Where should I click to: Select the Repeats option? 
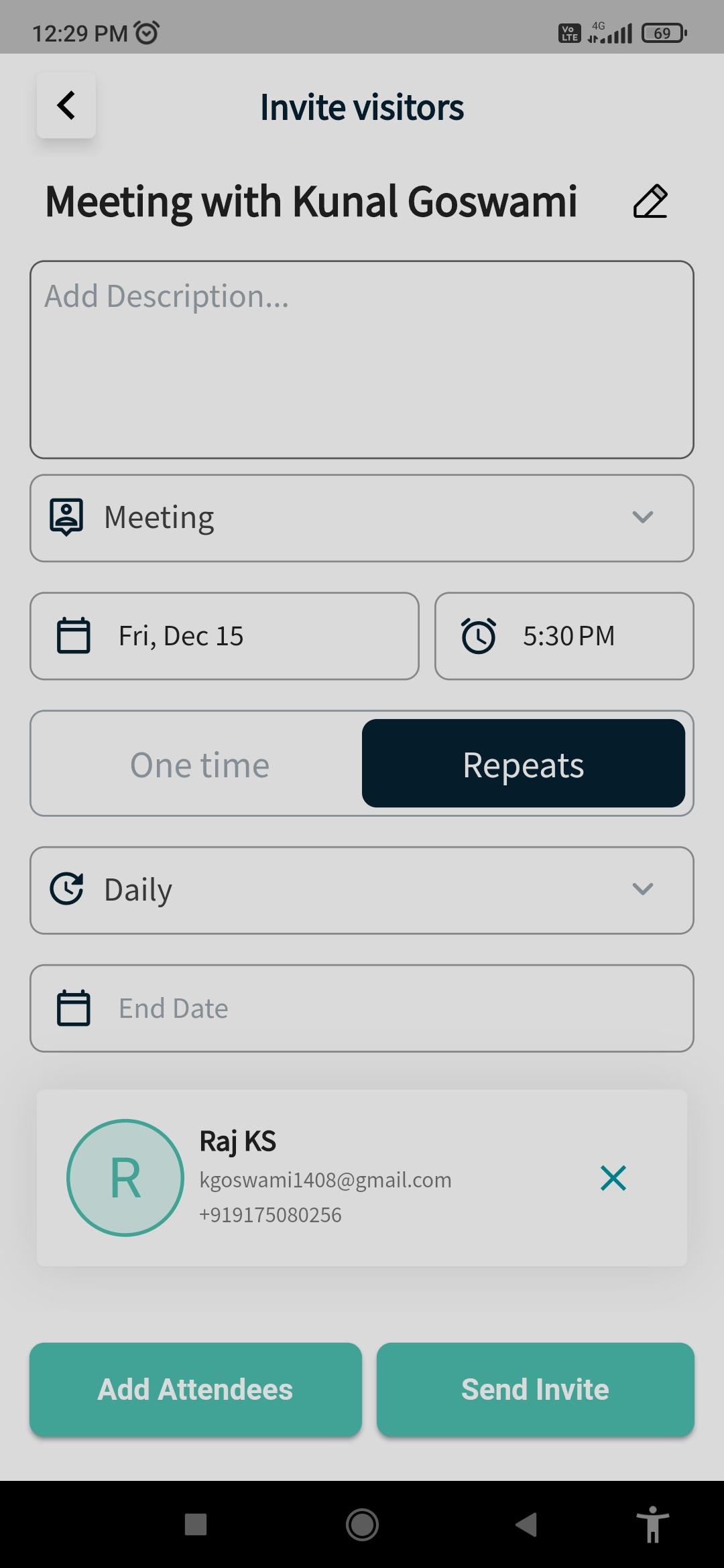click(524, 764)
